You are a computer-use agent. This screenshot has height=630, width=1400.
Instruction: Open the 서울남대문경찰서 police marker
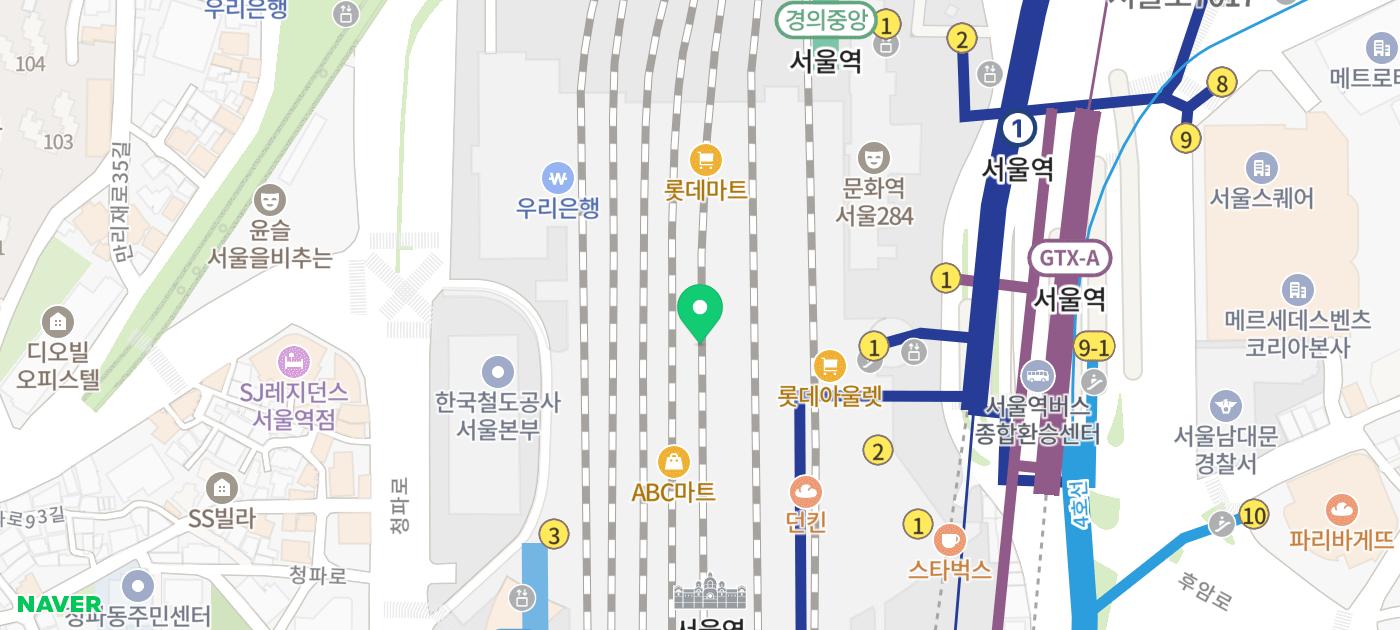(1226, 407)
